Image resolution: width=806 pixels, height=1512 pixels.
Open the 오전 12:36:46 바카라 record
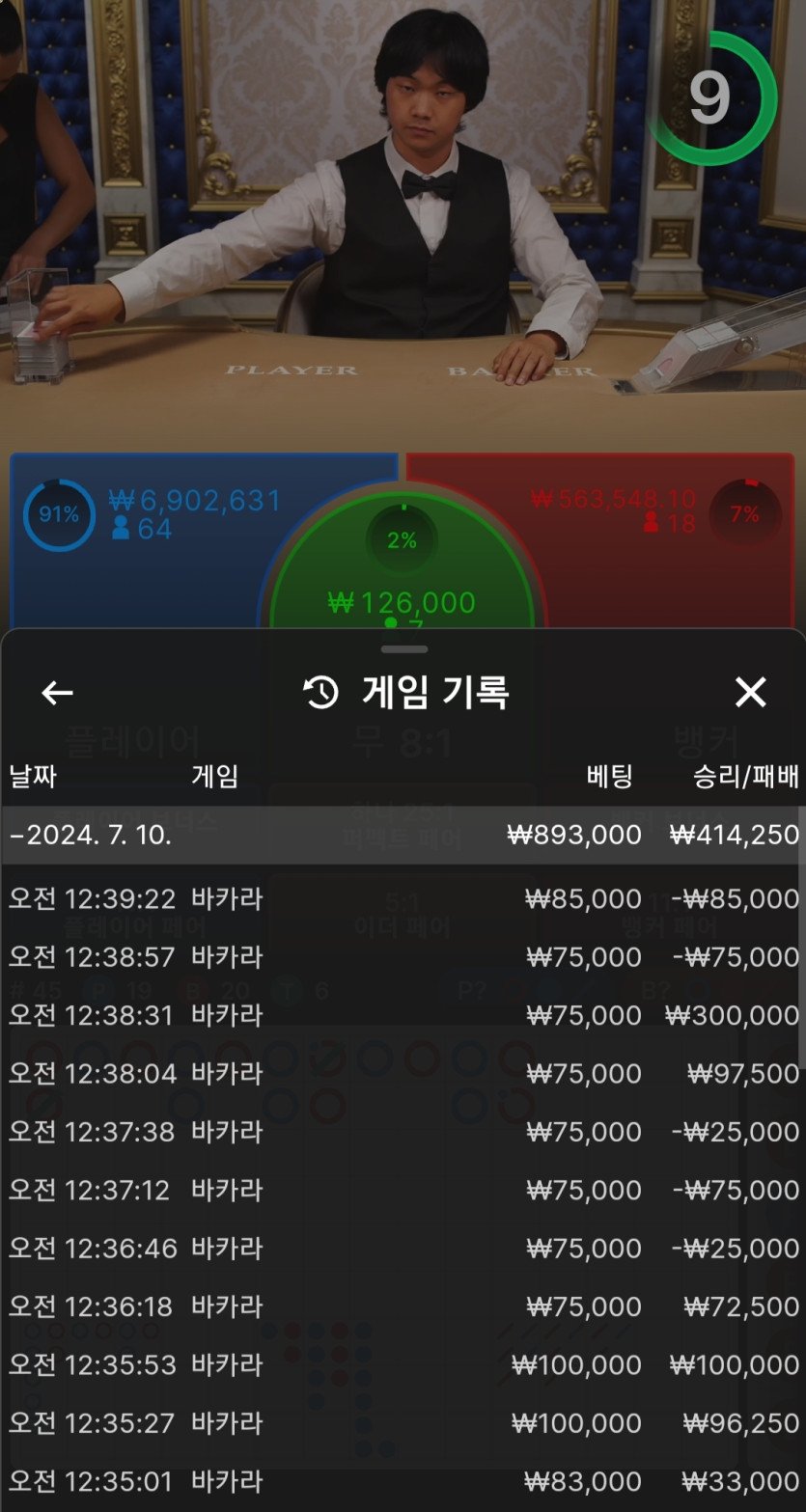click(403, 1249)
